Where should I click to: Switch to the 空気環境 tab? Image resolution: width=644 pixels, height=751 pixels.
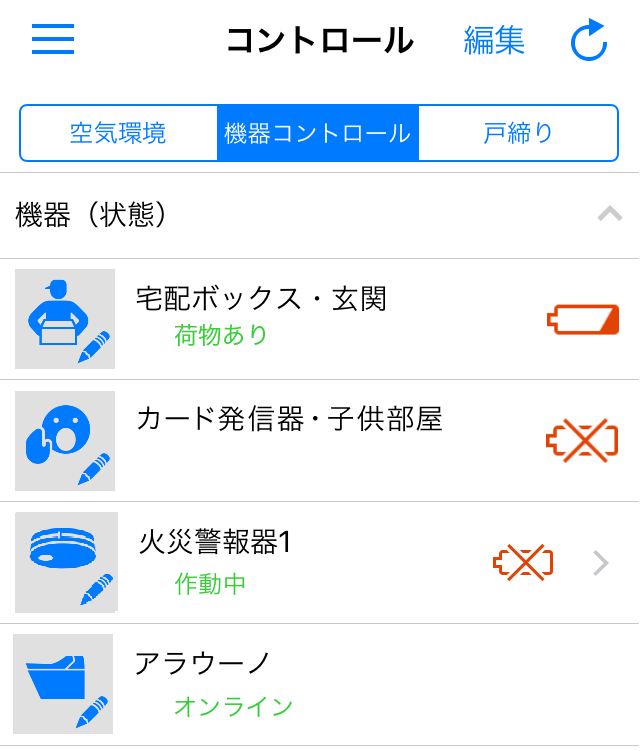[x=118, y=133]
